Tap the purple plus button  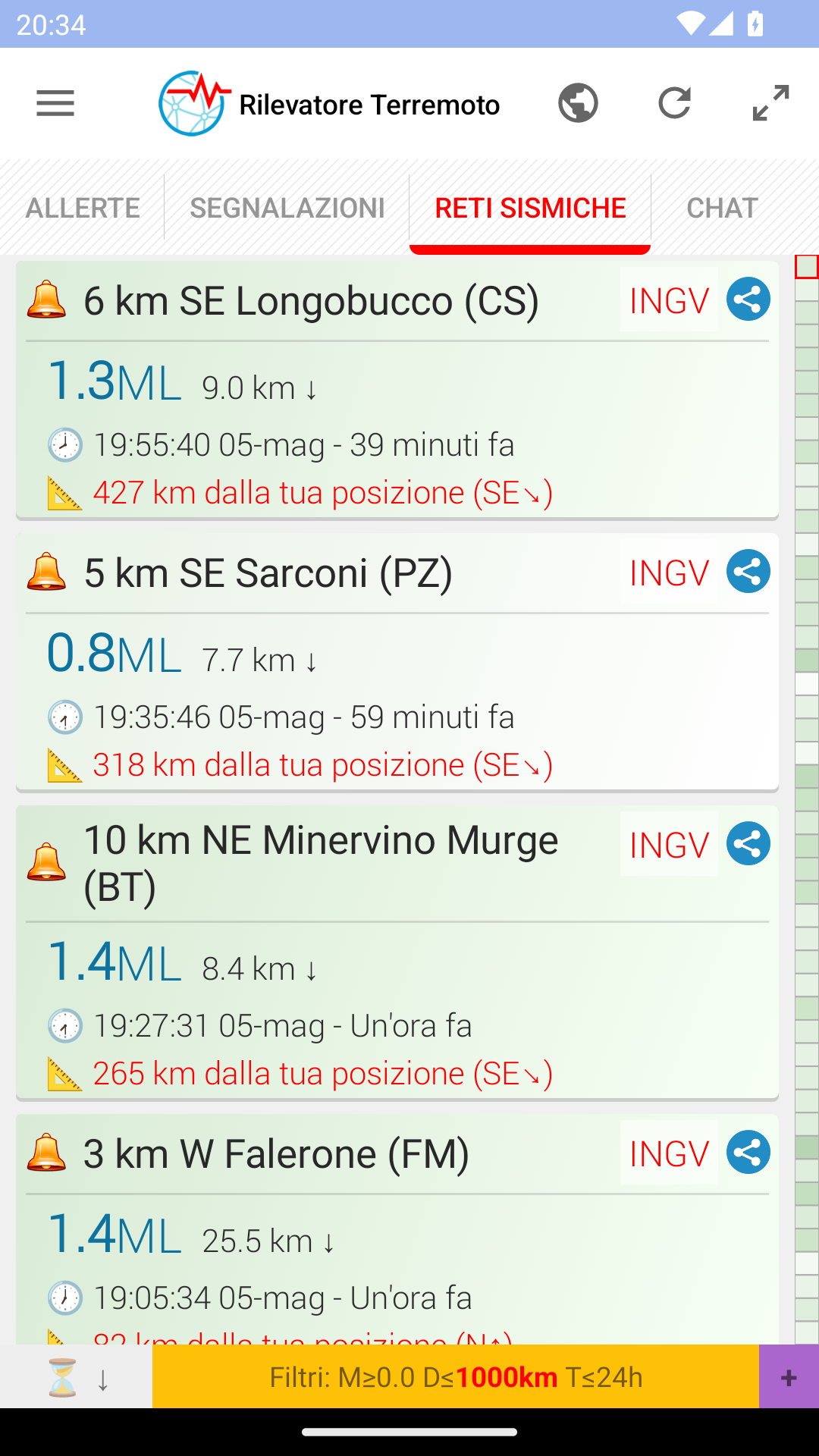point(789,1377)
